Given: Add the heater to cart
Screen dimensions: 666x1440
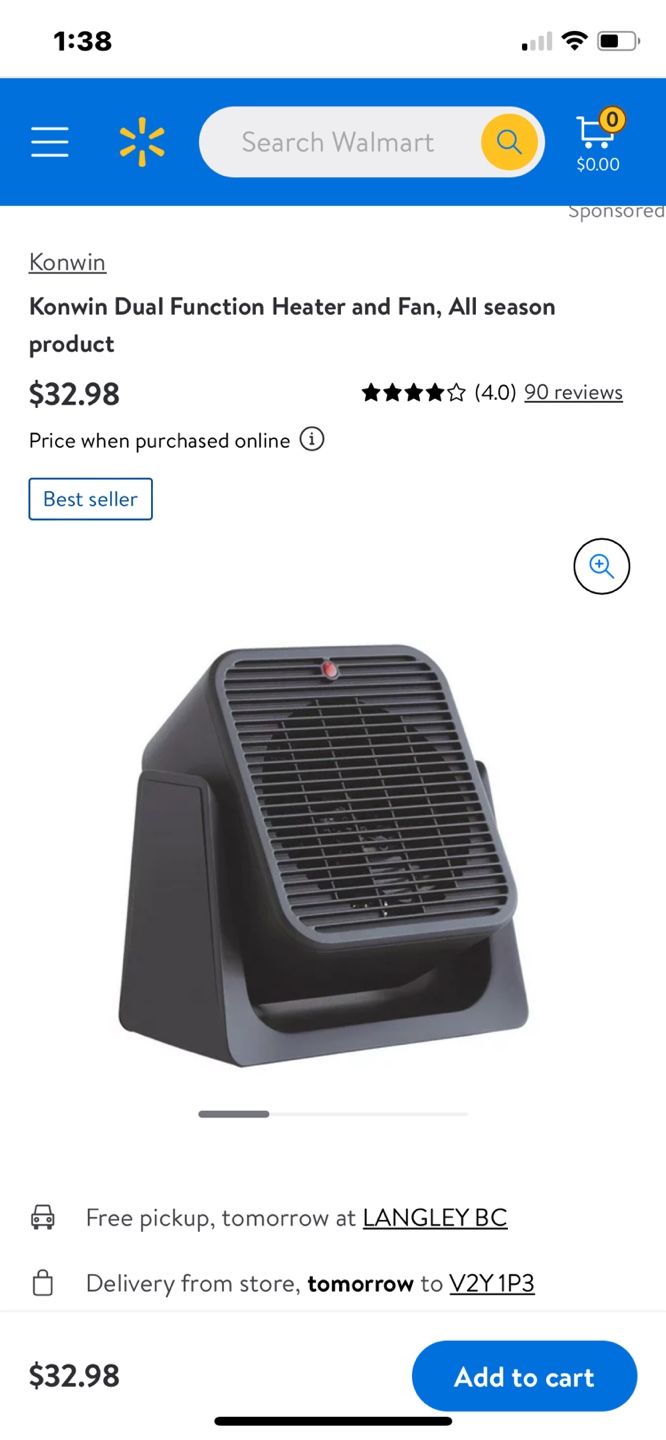Looking at the screenshot, I should (524, 1377).
